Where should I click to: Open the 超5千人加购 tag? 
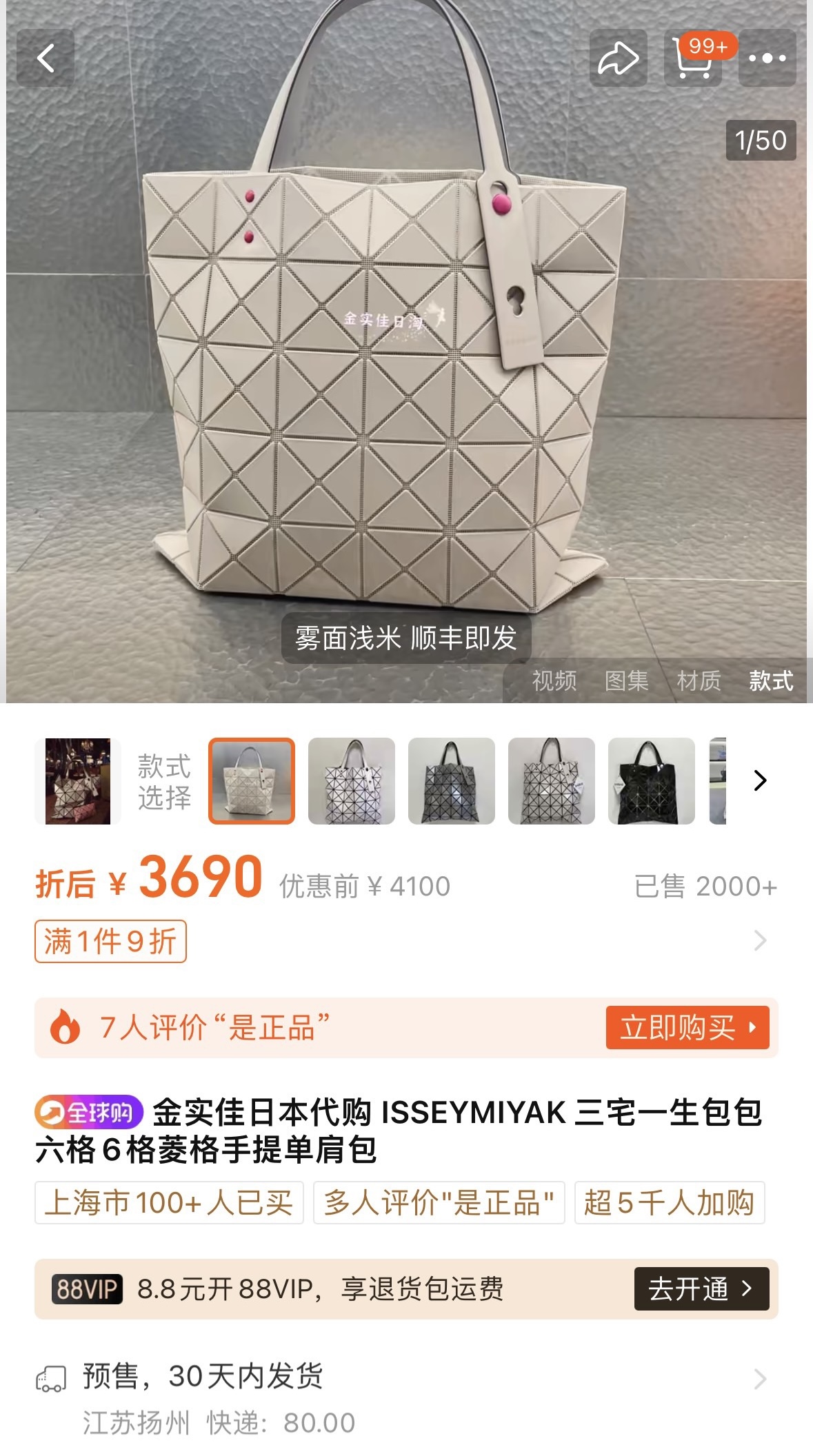coord(670,1203)
